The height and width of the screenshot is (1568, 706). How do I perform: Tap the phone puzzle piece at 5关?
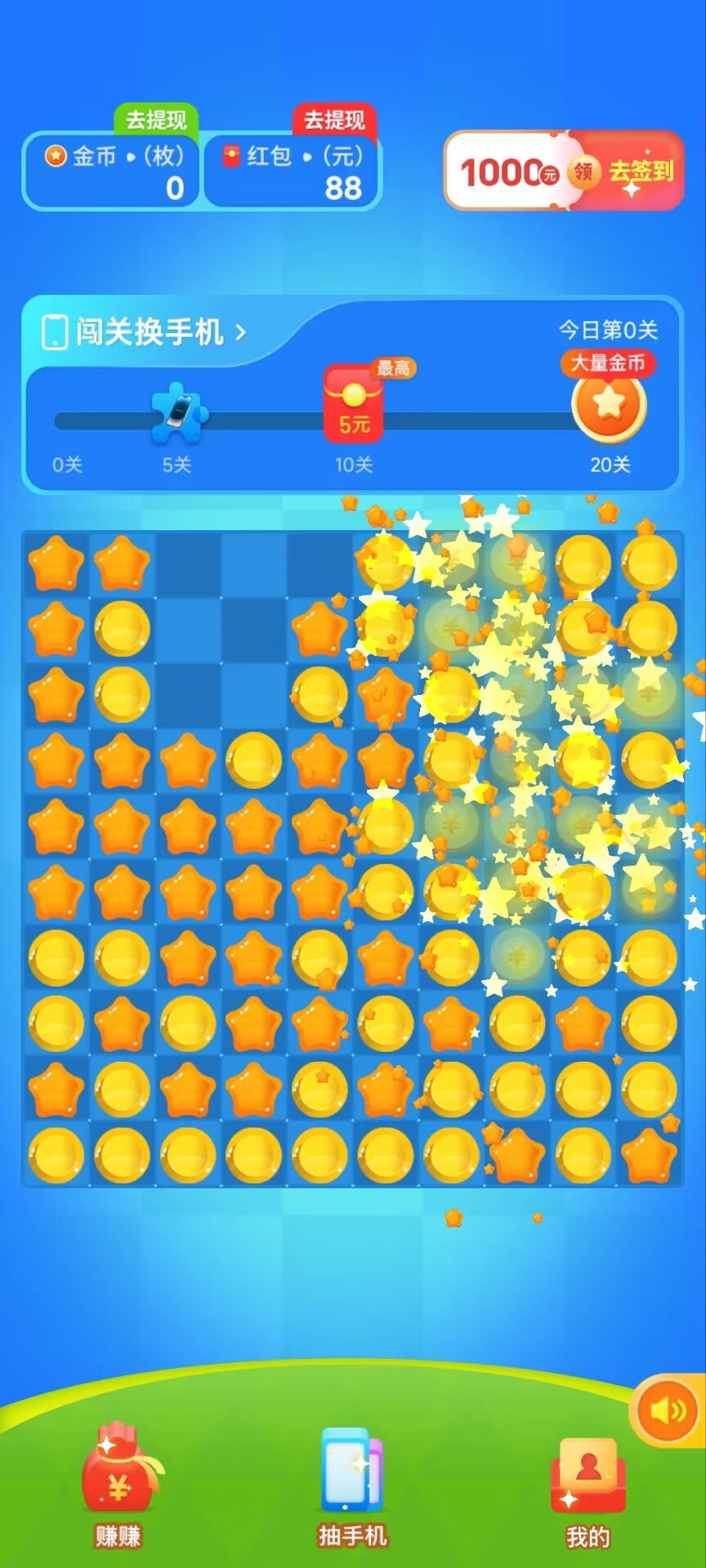(179, 412)
